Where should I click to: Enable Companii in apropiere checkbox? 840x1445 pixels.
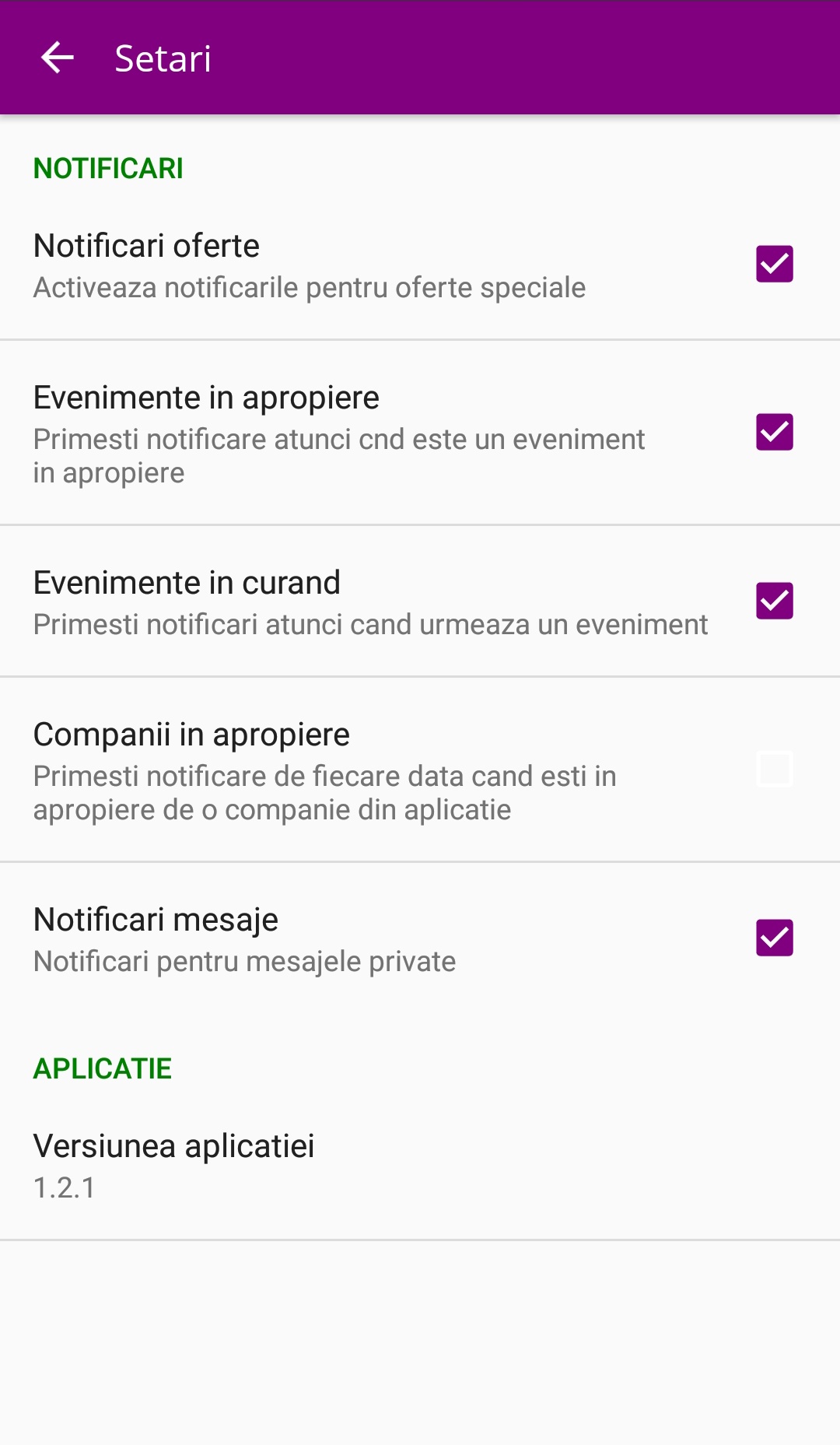(x=775, y=769)
